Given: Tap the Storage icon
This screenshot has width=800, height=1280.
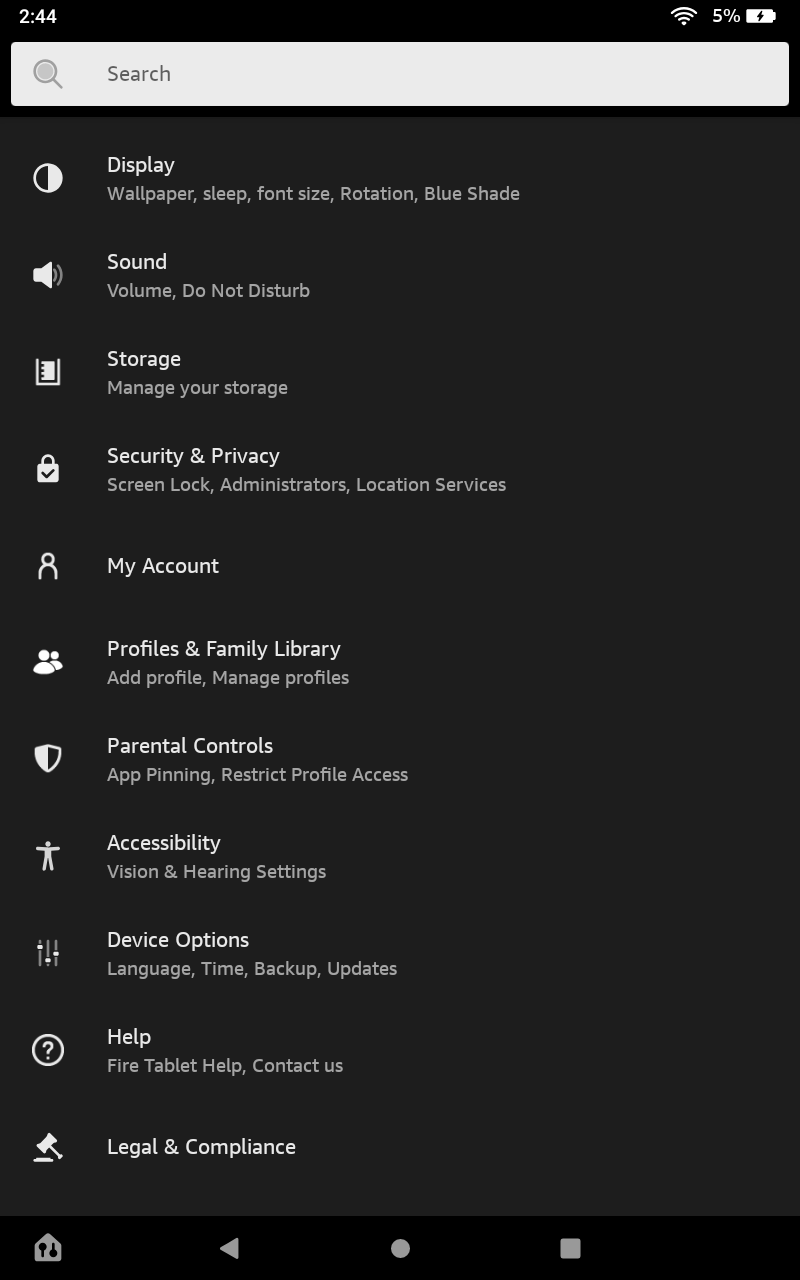Looking at the screenshot, I should (x=47, y=371).
